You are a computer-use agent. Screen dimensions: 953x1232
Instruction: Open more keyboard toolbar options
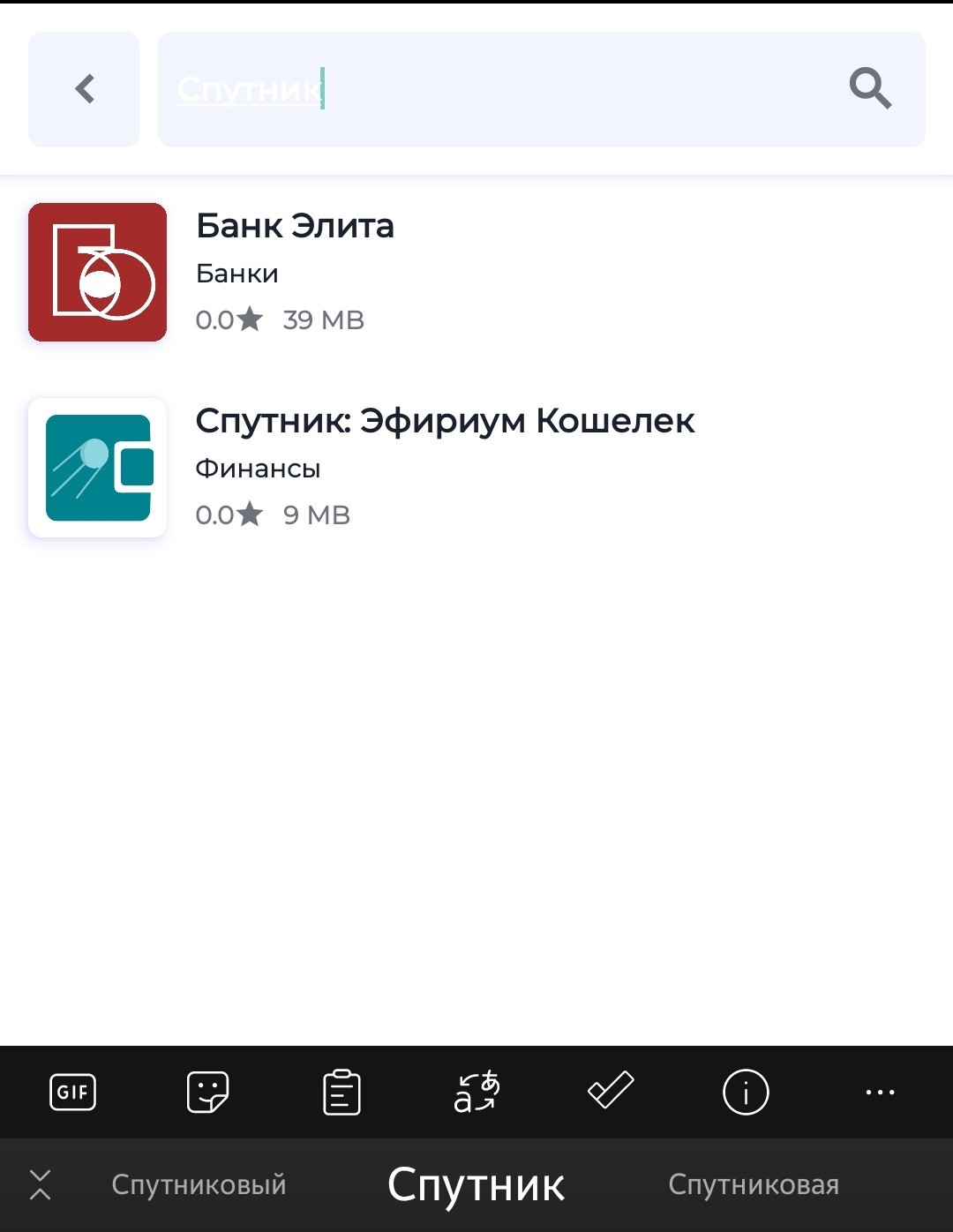(880, 1093)
